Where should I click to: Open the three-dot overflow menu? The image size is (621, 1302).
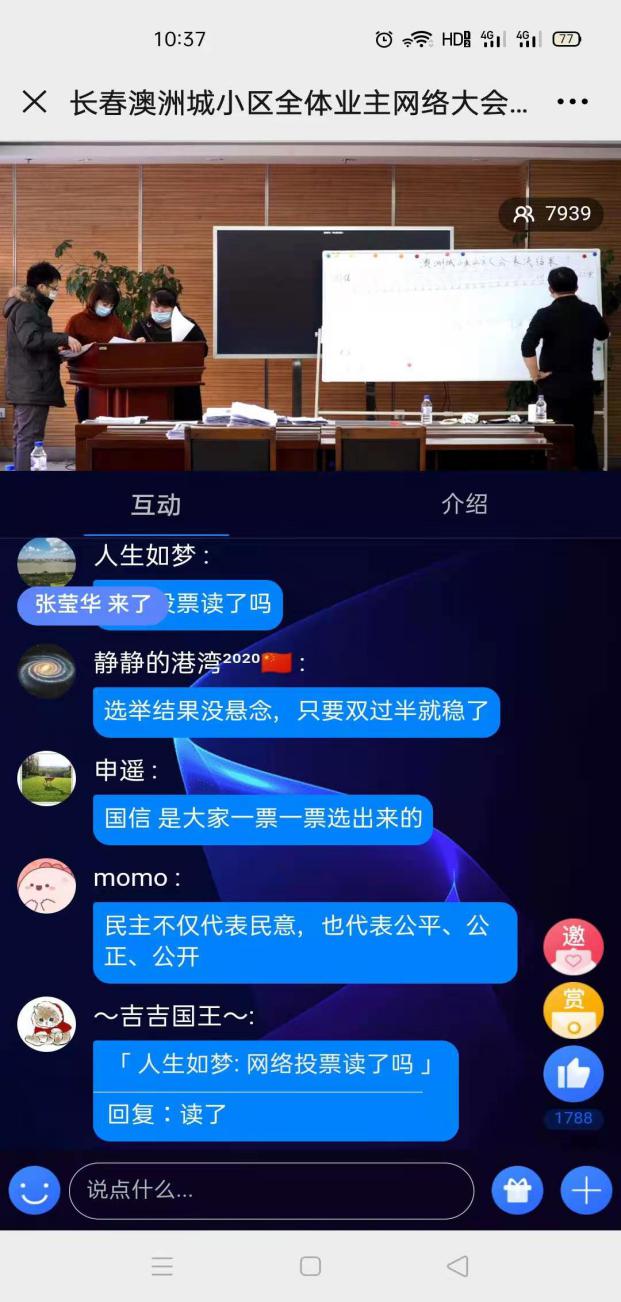click(572, 101)
